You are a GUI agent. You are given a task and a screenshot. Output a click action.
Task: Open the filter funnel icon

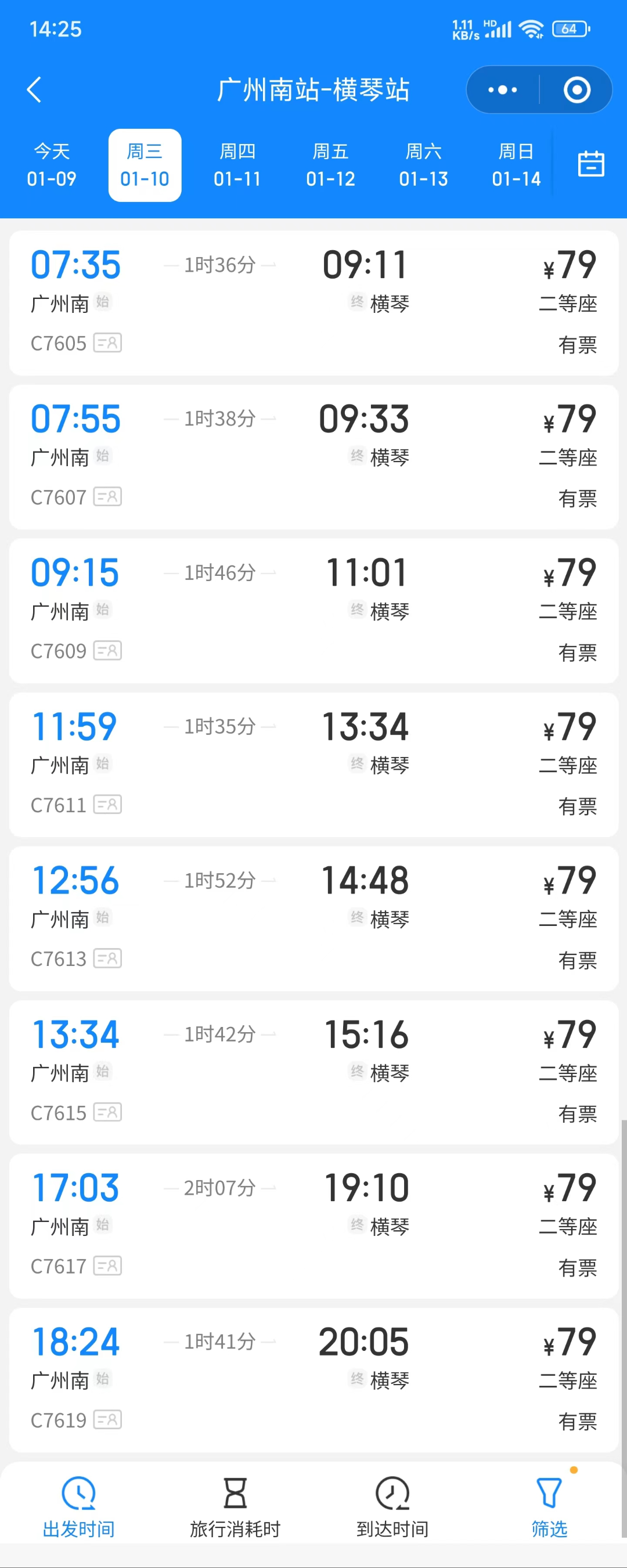(550, 1492)
